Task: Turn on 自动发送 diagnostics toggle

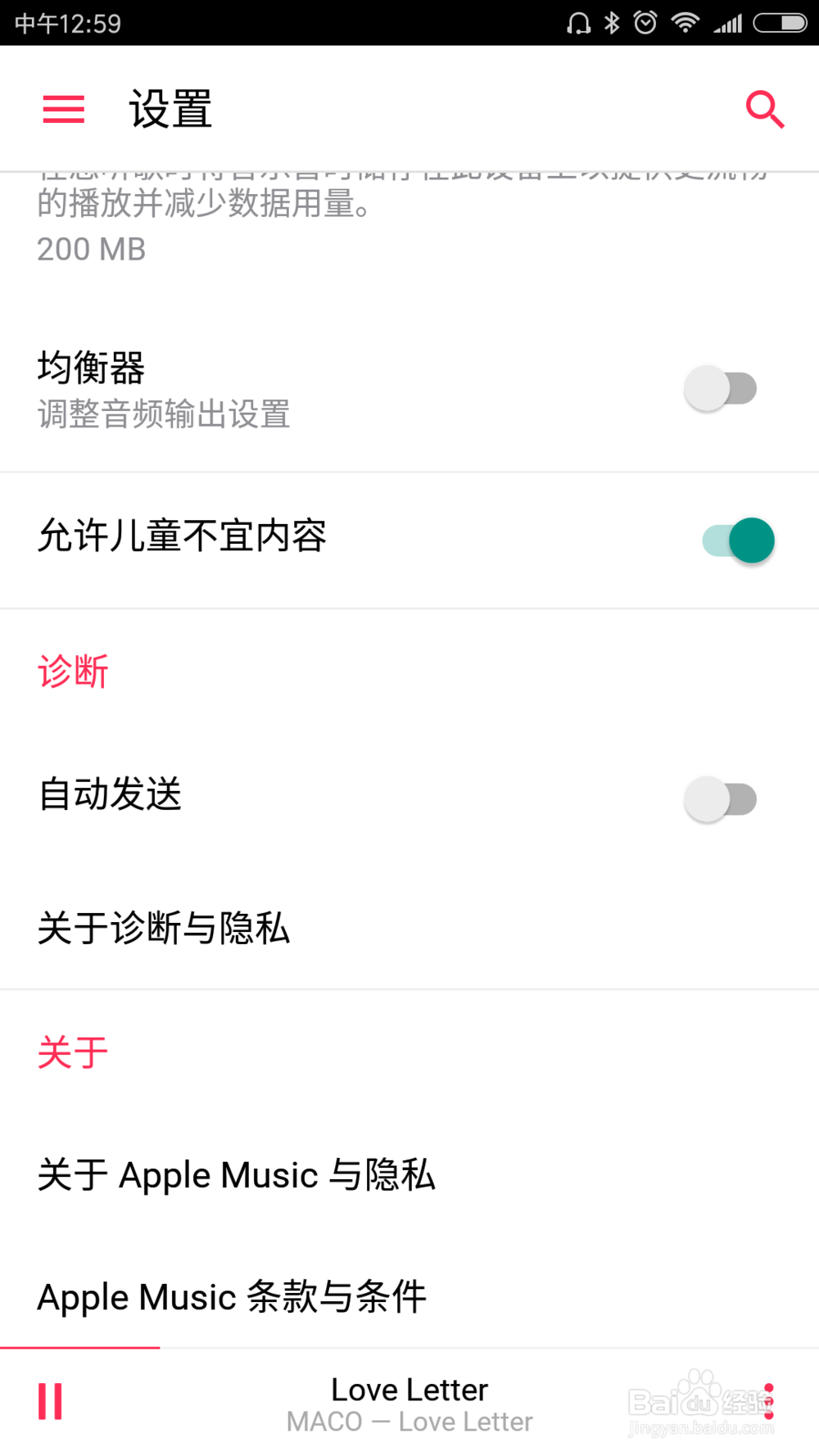Action: (722, 798)
